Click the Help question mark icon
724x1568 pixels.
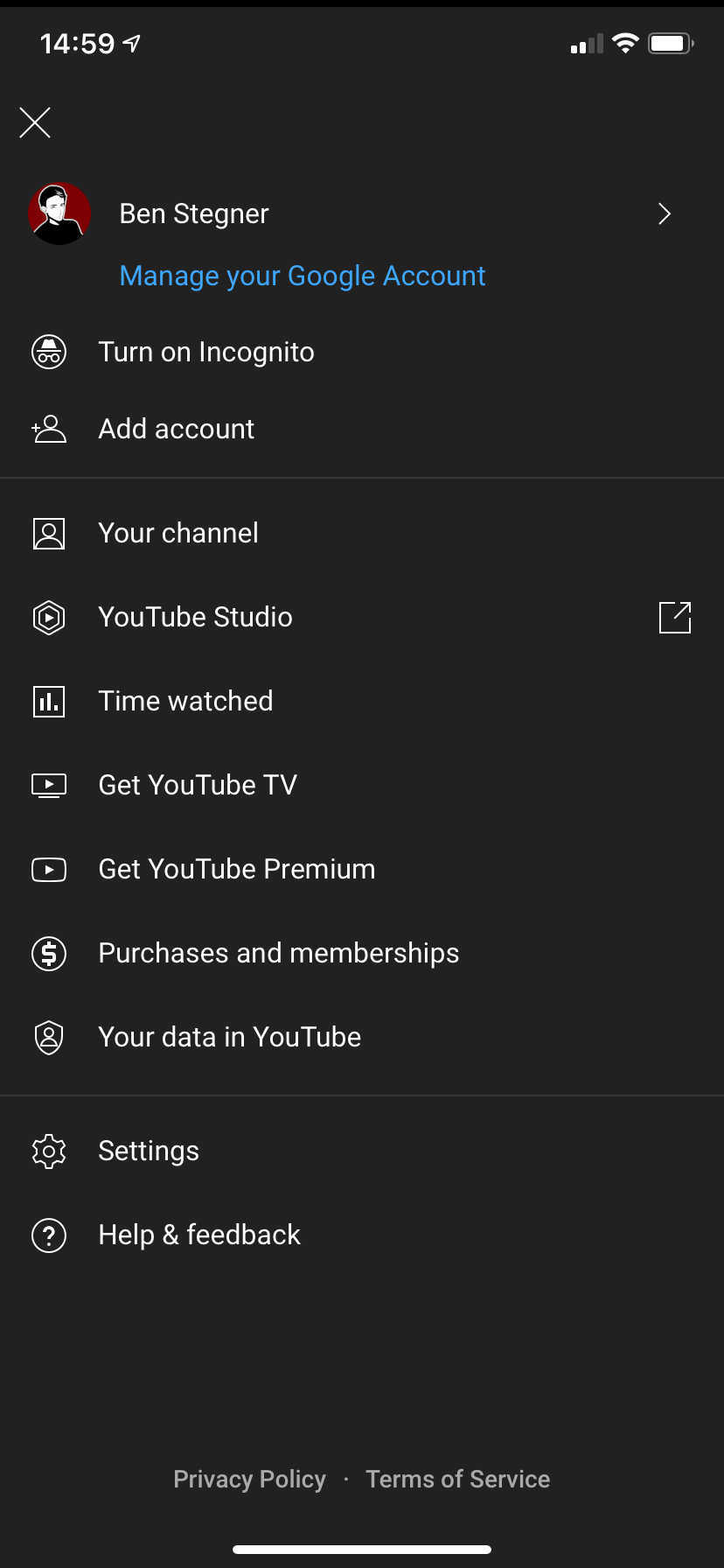coord(49,1235)
